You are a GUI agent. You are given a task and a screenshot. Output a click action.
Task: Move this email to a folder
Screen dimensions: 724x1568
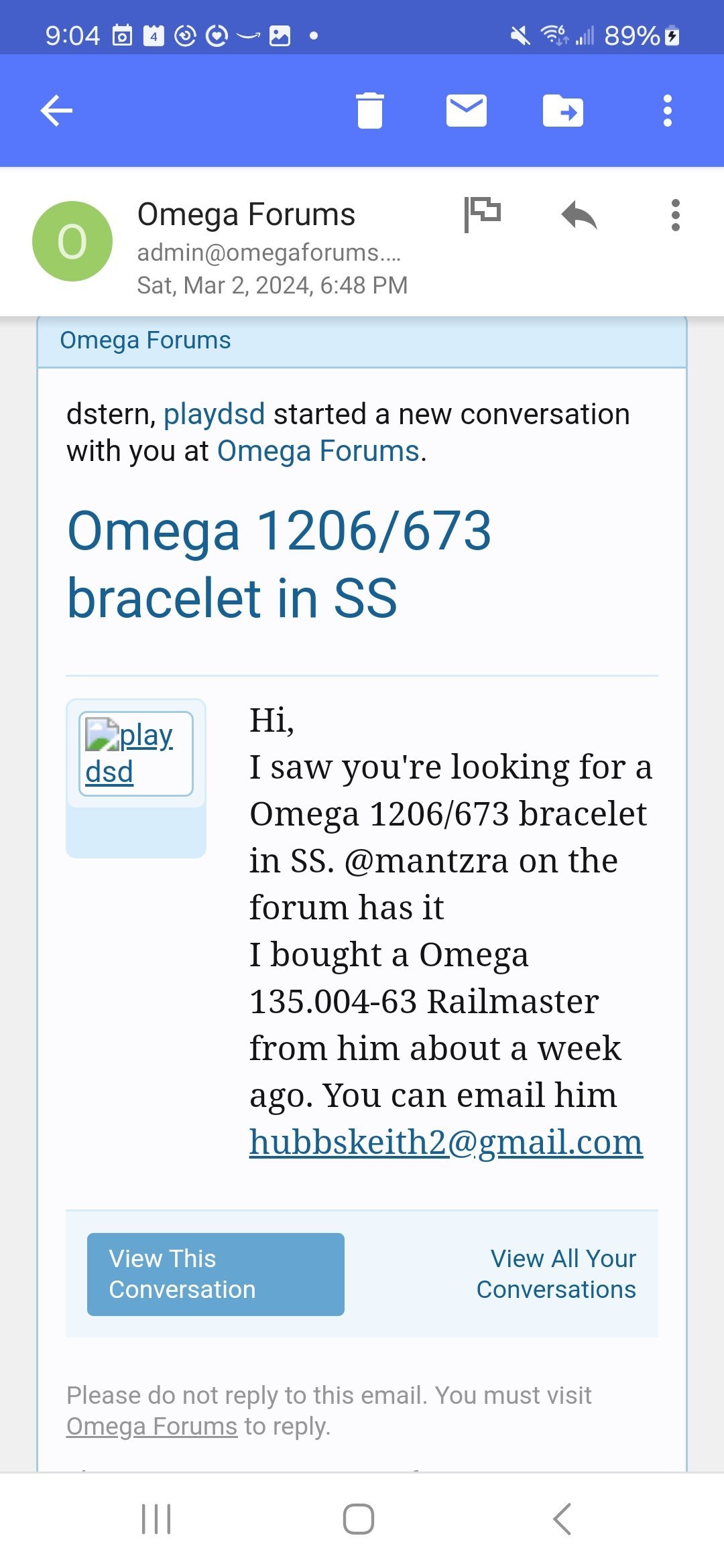[x=562, y=111]
